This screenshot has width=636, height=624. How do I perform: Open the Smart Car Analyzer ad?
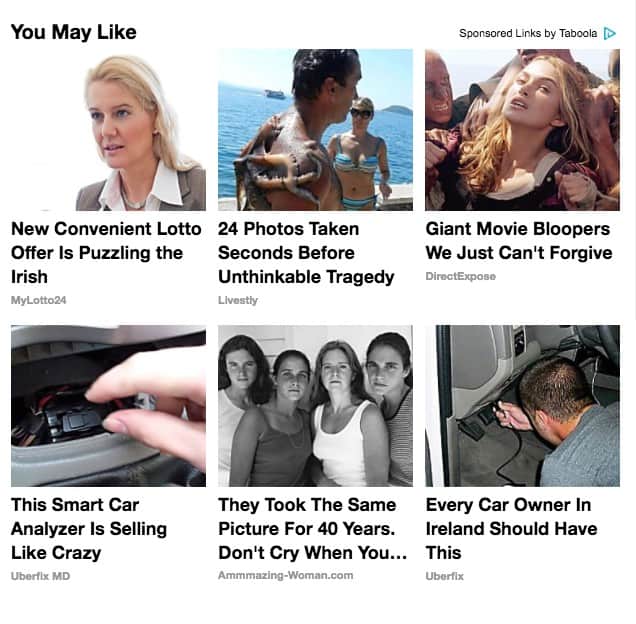pyautogui.click(x=89, y=528)
